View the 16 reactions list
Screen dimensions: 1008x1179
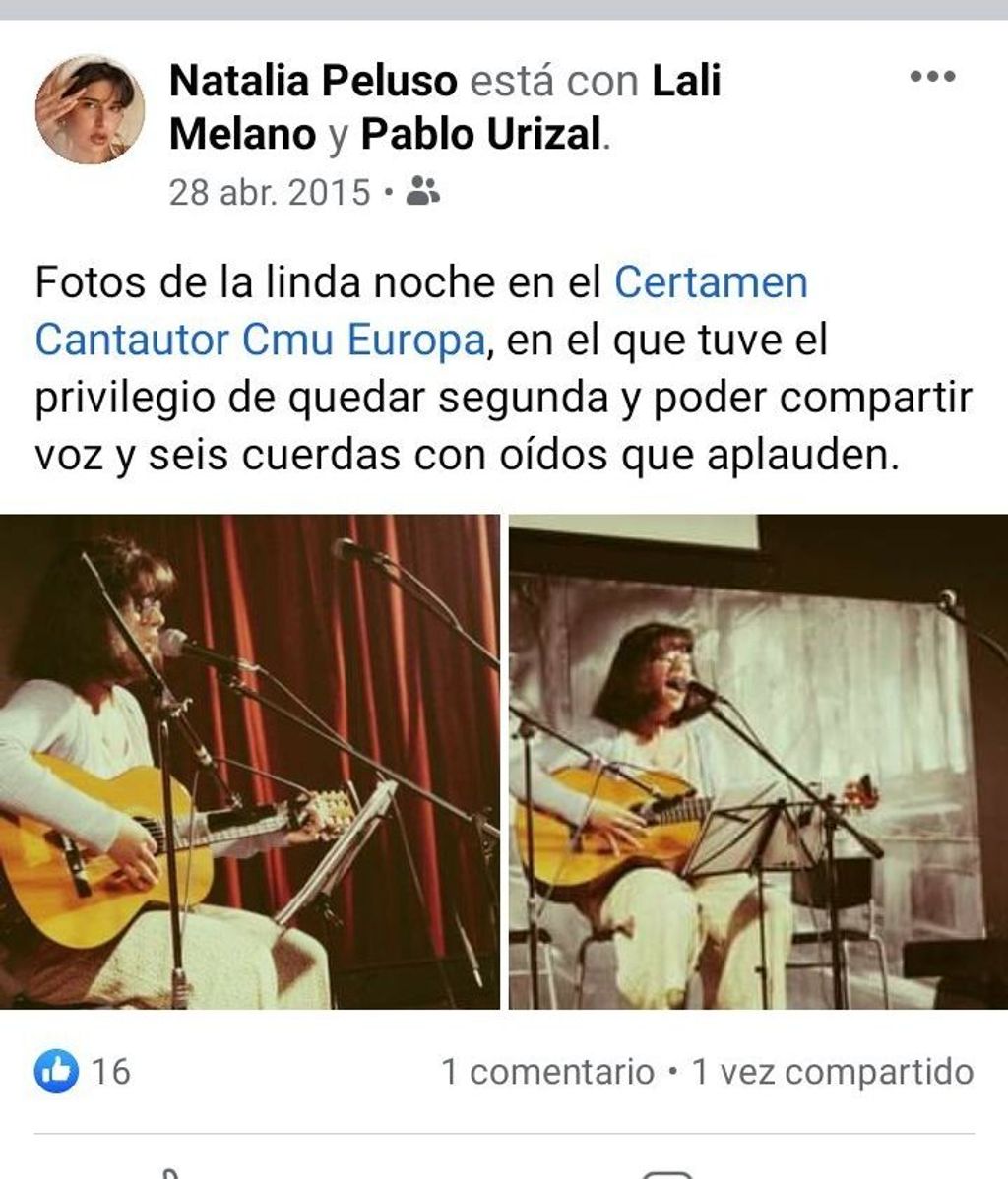tap(84, 1071)
